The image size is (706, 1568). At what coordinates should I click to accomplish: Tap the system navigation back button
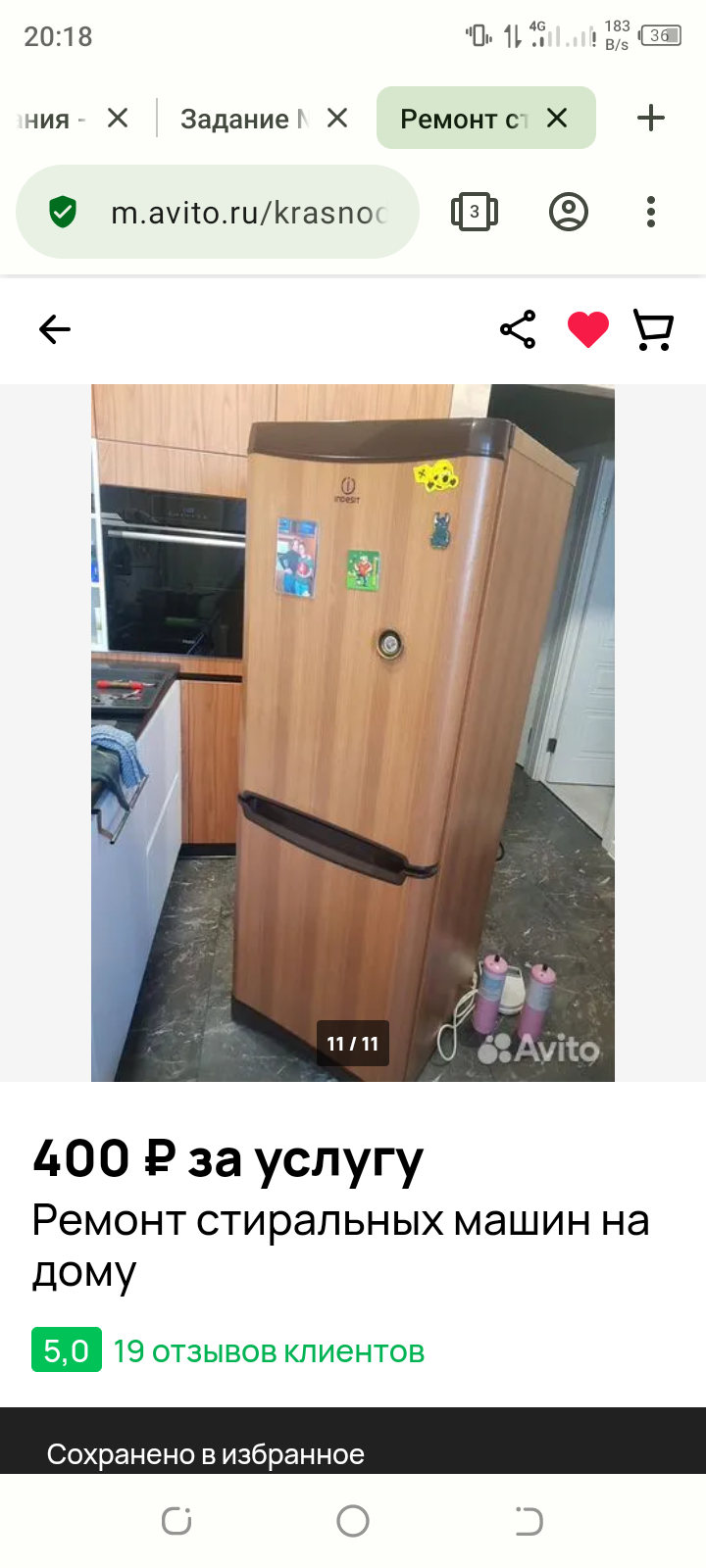coord(529,1521)
